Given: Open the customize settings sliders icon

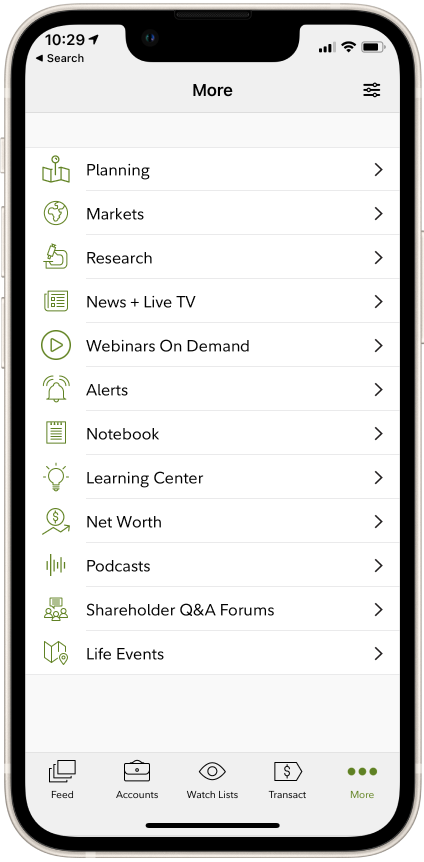Looking at the screenshot, I should tap(372, 90).
